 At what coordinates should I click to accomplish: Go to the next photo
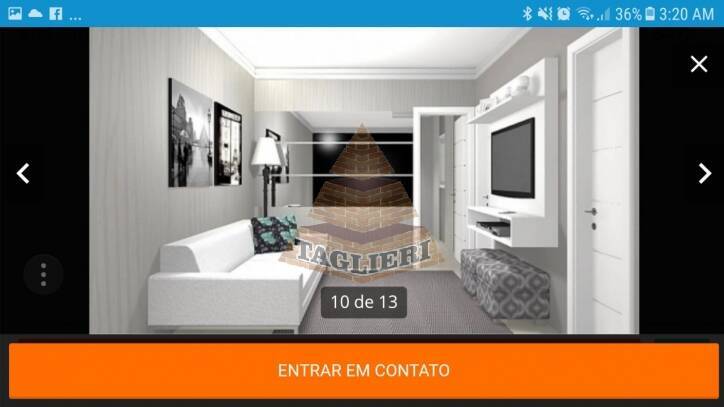pyautogui.click(x=702, y=173)
